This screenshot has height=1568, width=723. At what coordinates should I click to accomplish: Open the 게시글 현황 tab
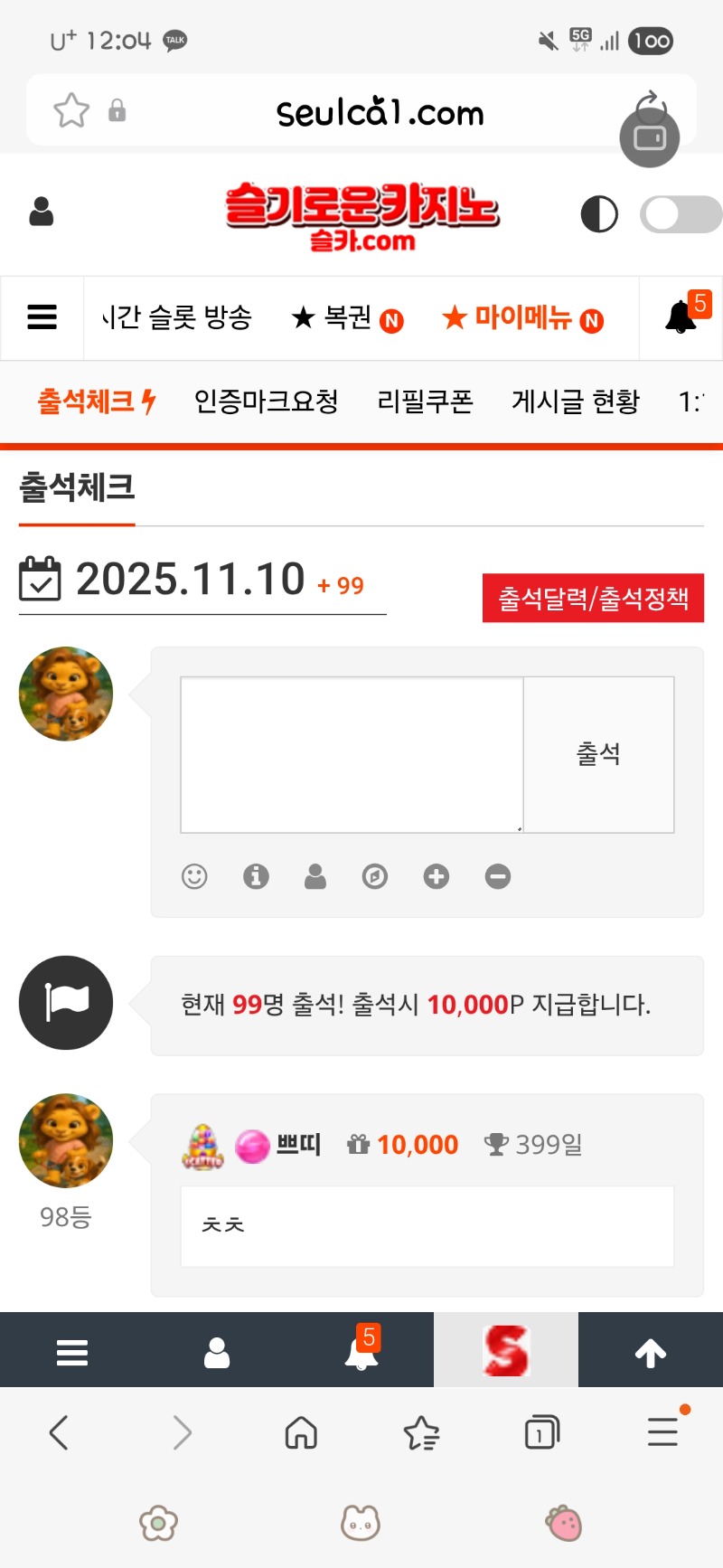pos(576,401)
